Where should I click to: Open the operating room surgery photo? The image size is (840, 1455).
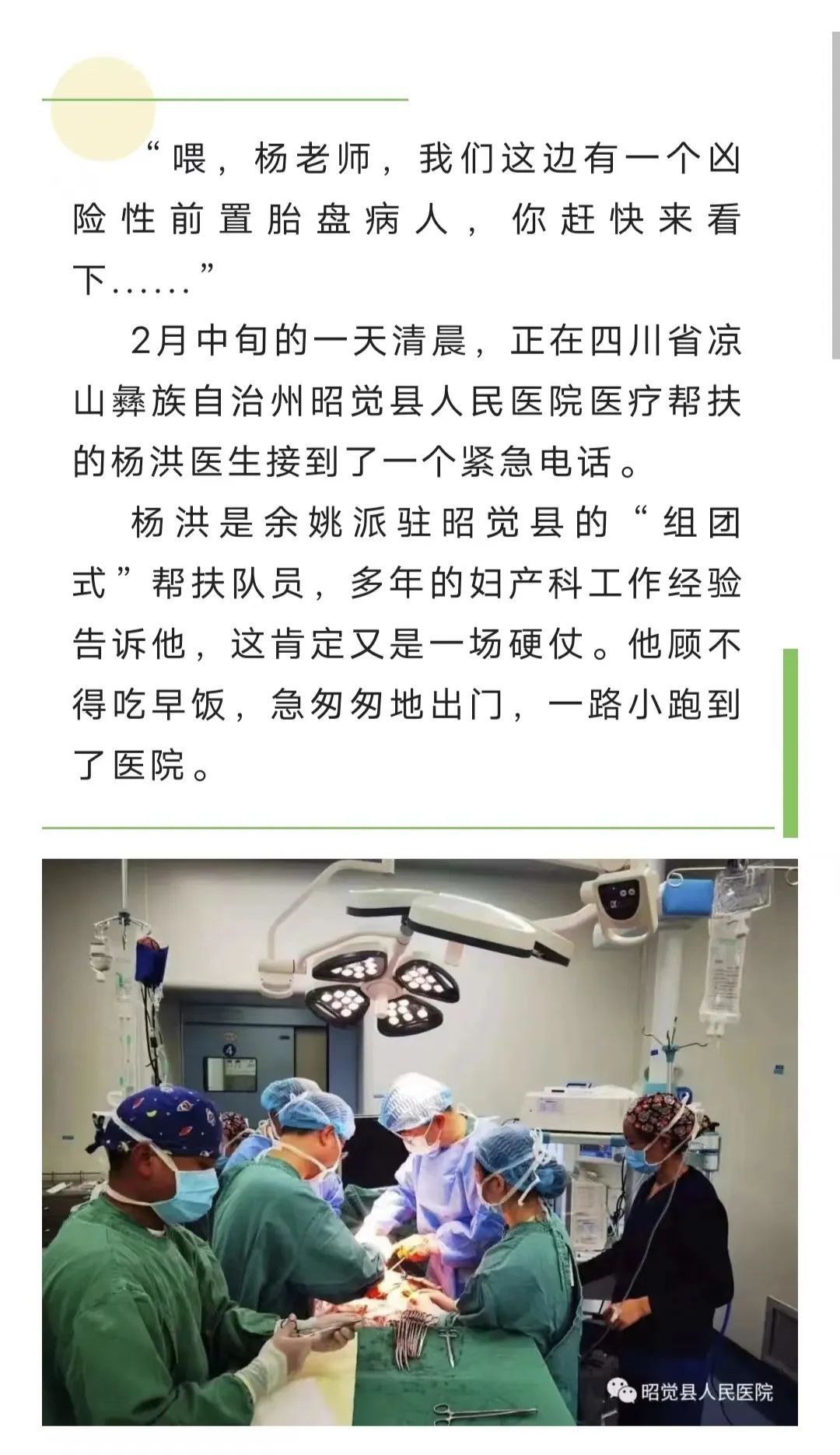[x=420, y=1141]
